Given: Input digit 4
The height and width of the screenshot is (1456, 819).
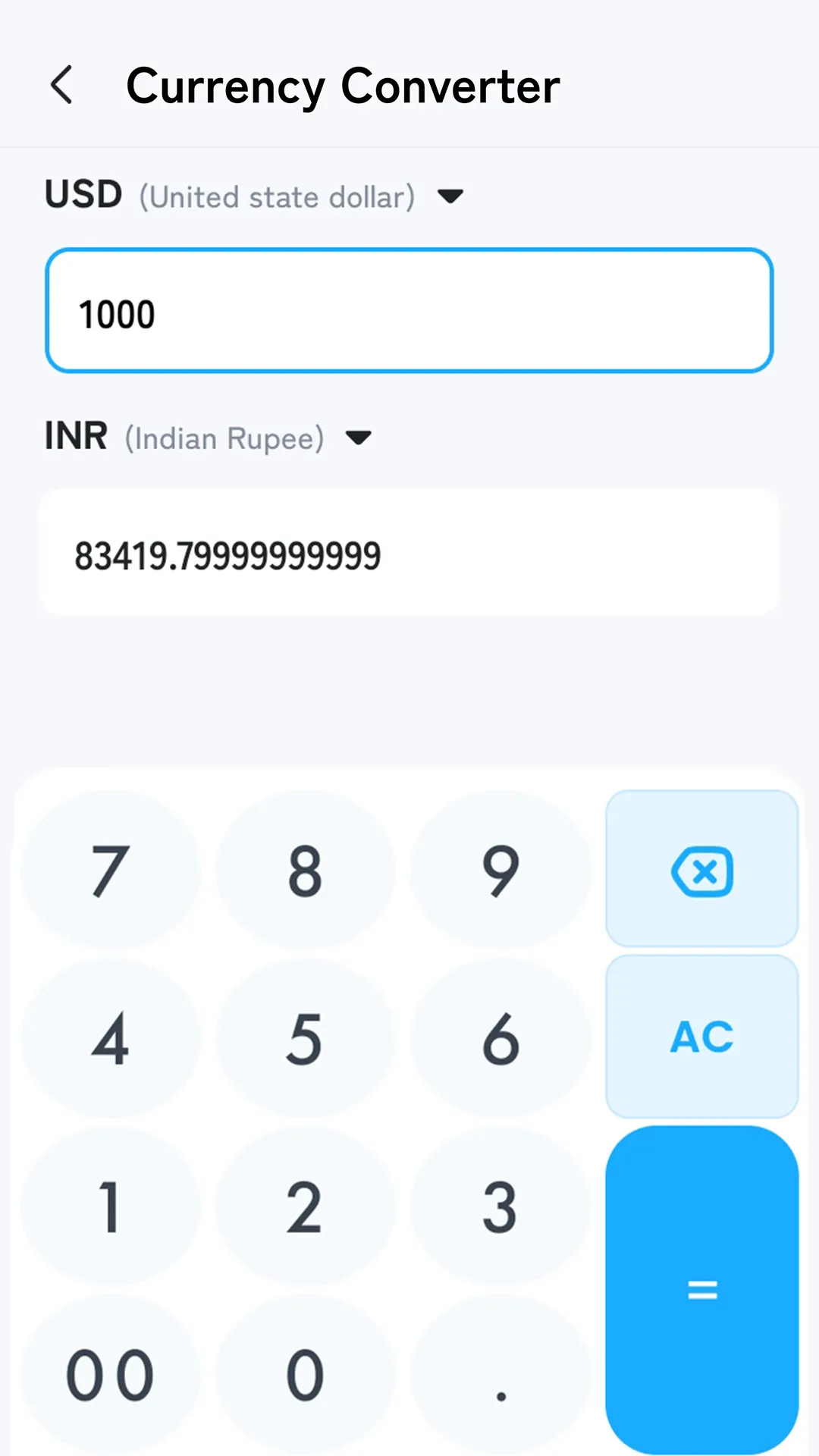Looking at the screenshot, I should pyautogui.click(x=110, y=1039).
